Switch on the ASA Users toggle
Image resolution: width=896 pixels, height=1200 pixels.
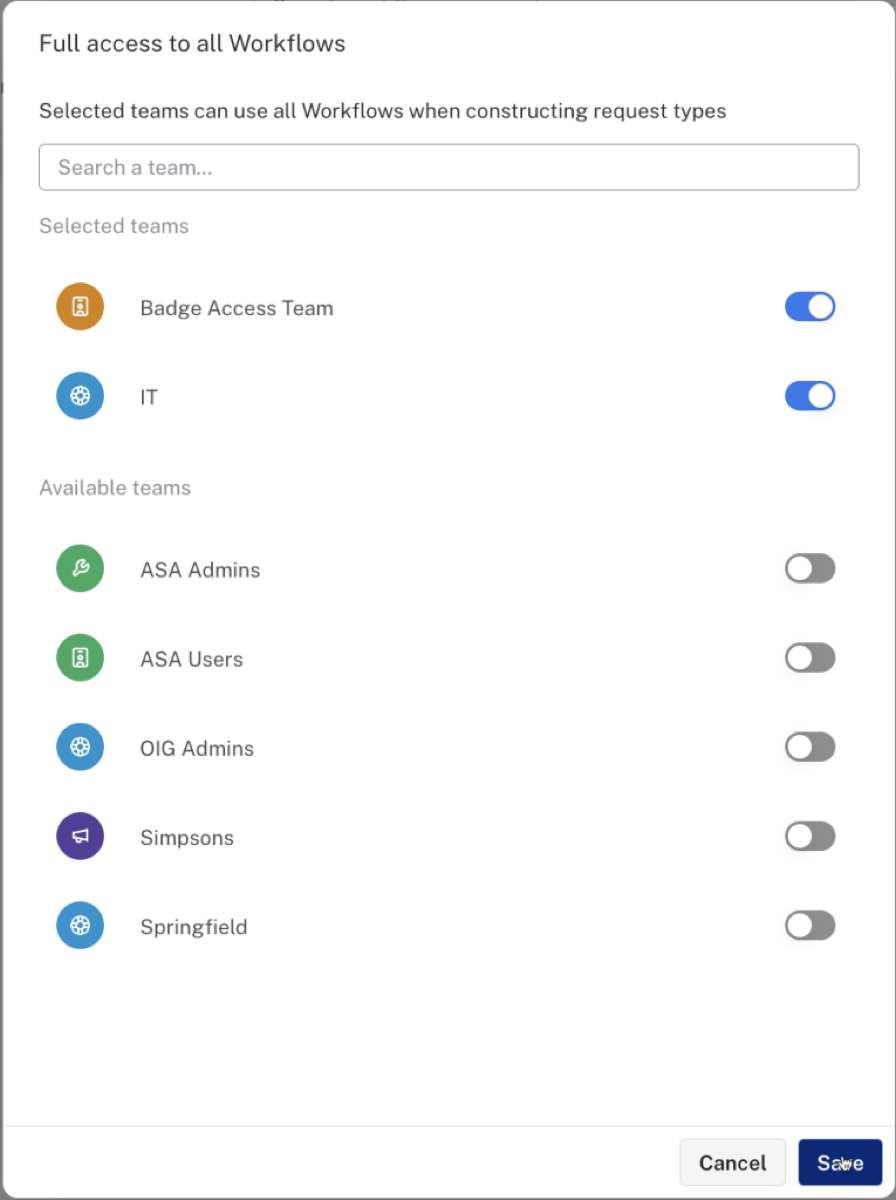(810, 657)
